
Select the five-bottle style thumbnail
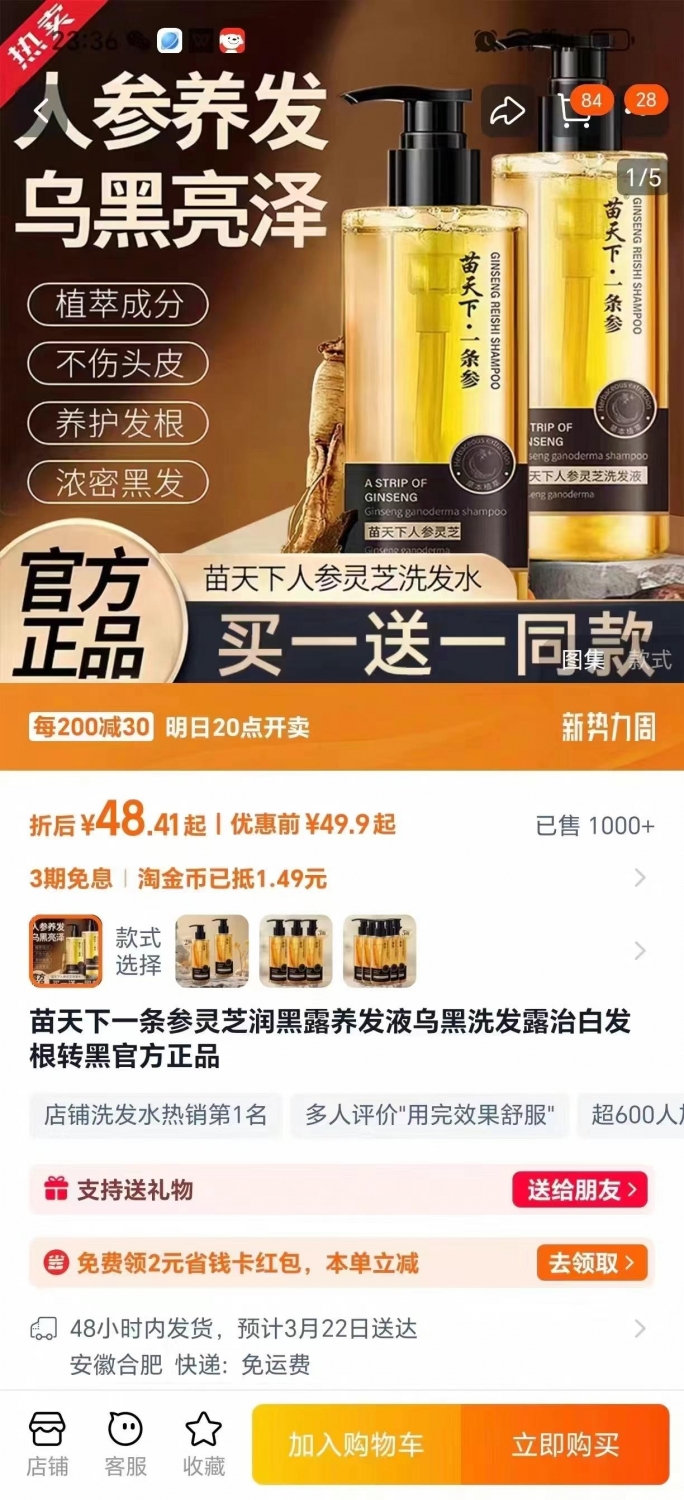point(379,951)
